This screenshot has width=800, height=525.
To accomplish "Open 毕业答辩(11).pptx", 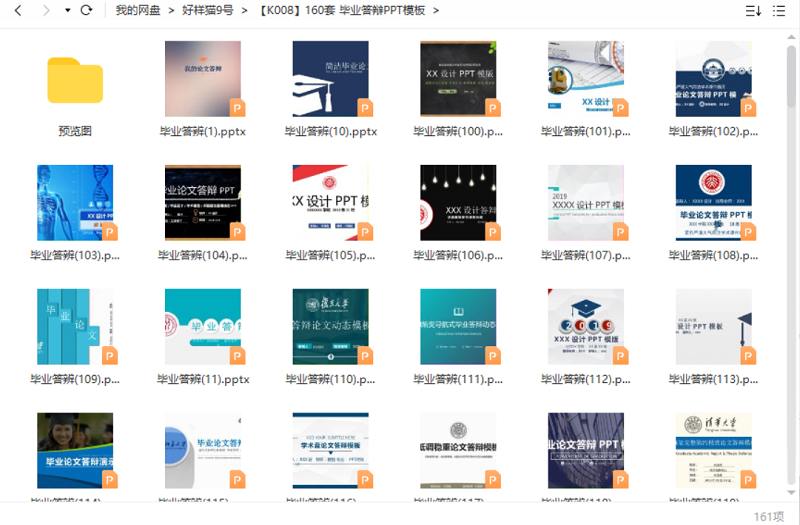I will (x=203, y=327).
